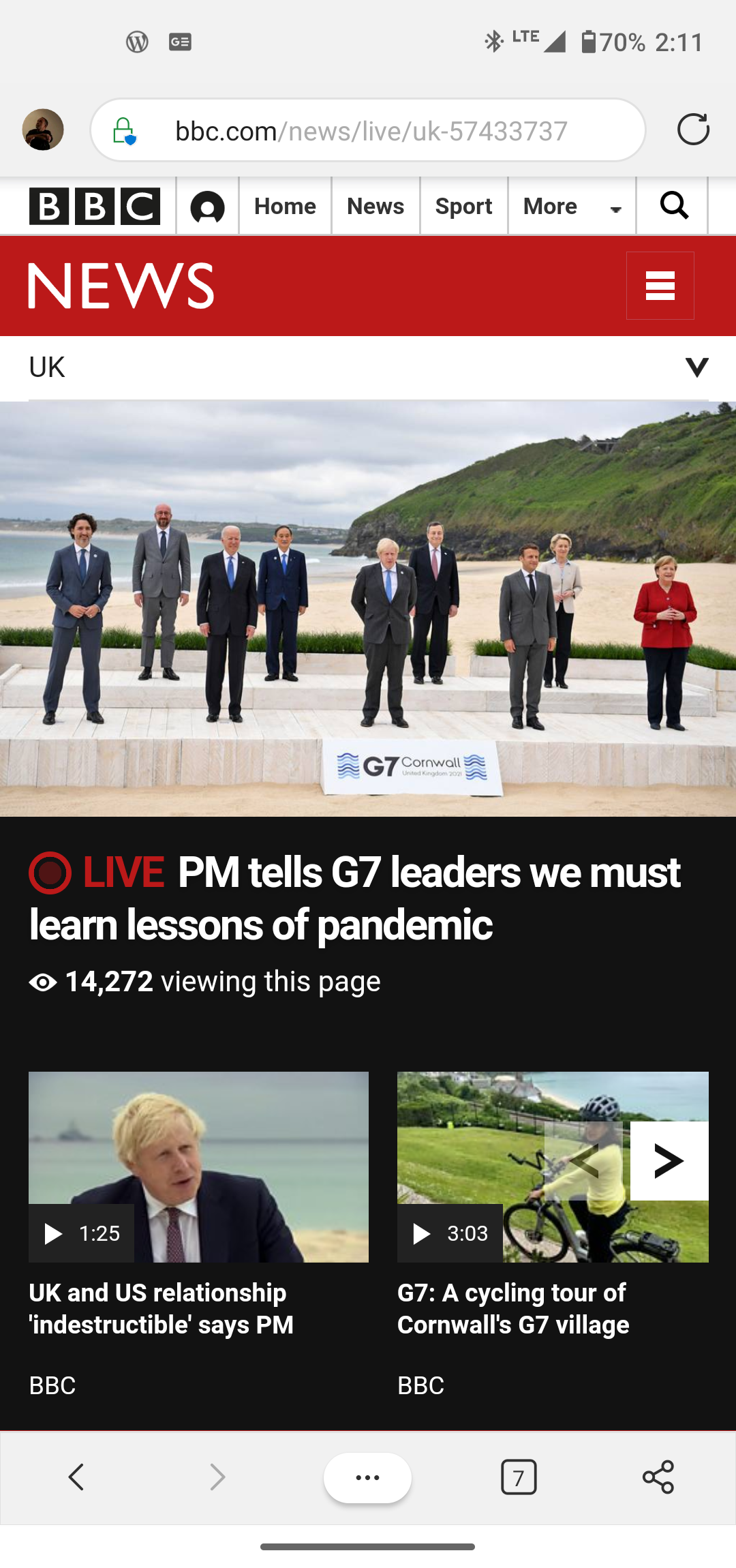The height and width of the screenshot is (1568, 736).
Task: Expand the UK section chevron
Action: 696,367
